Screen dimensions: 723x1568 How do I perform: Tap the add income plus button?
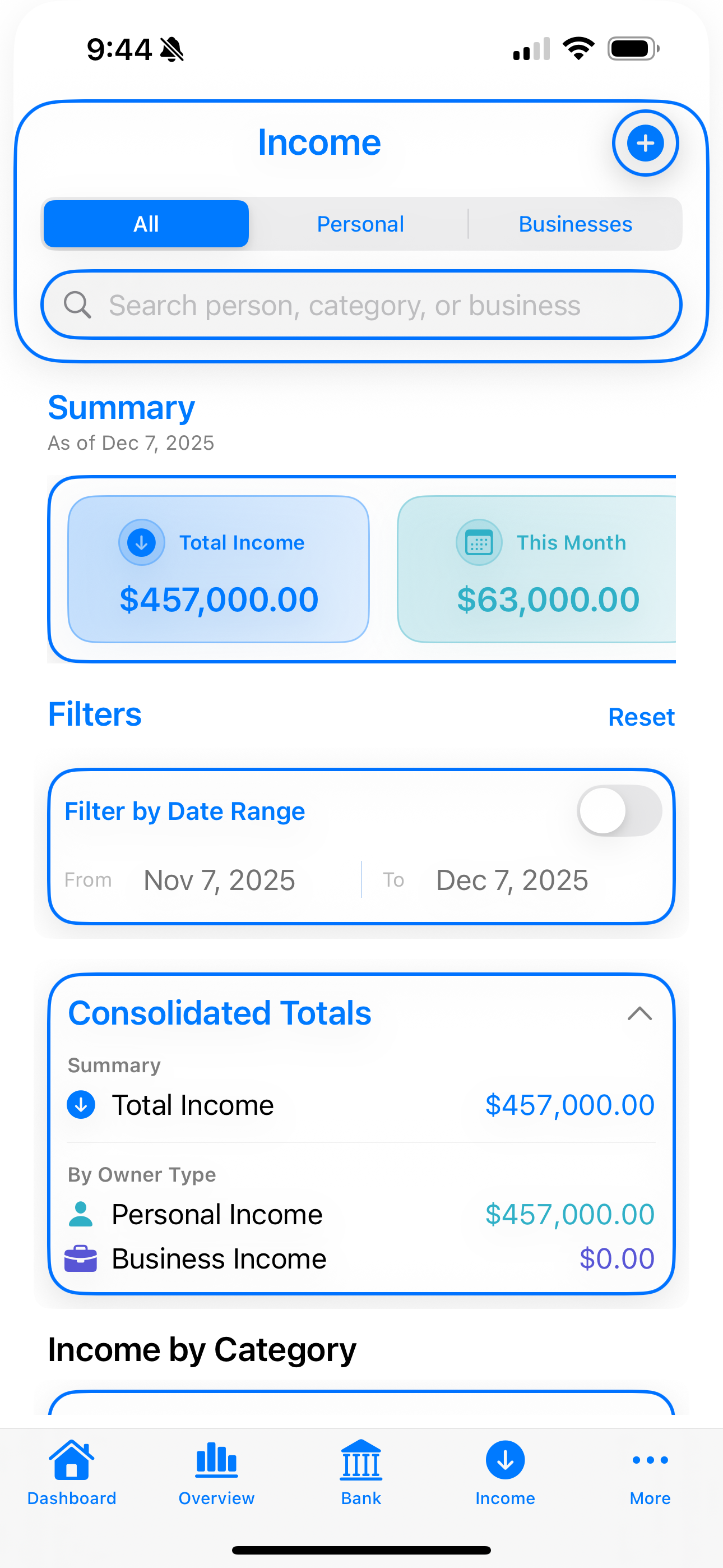(645, 143)
